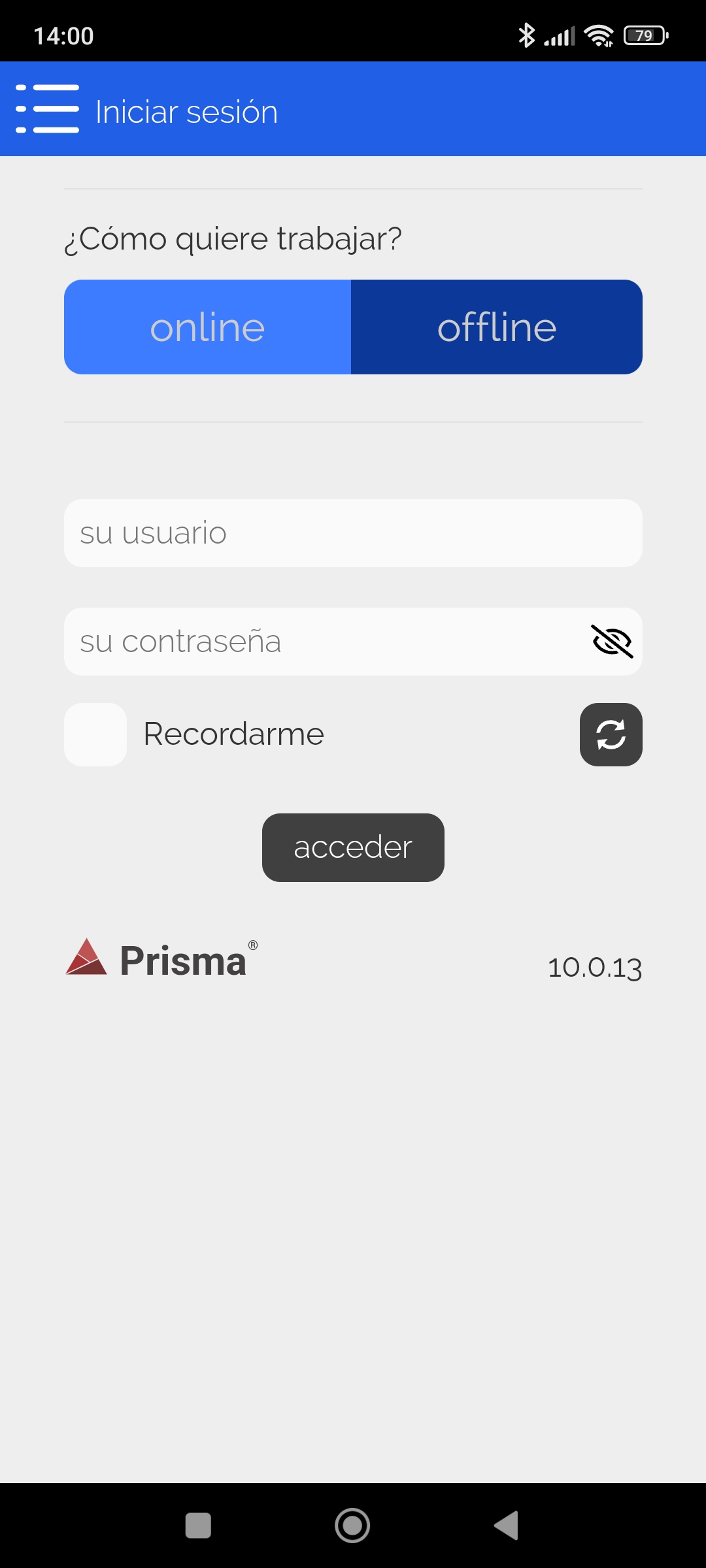Go to the home screen
706x1568 pixels.
pyautogui.click(x=352, y=1526)
